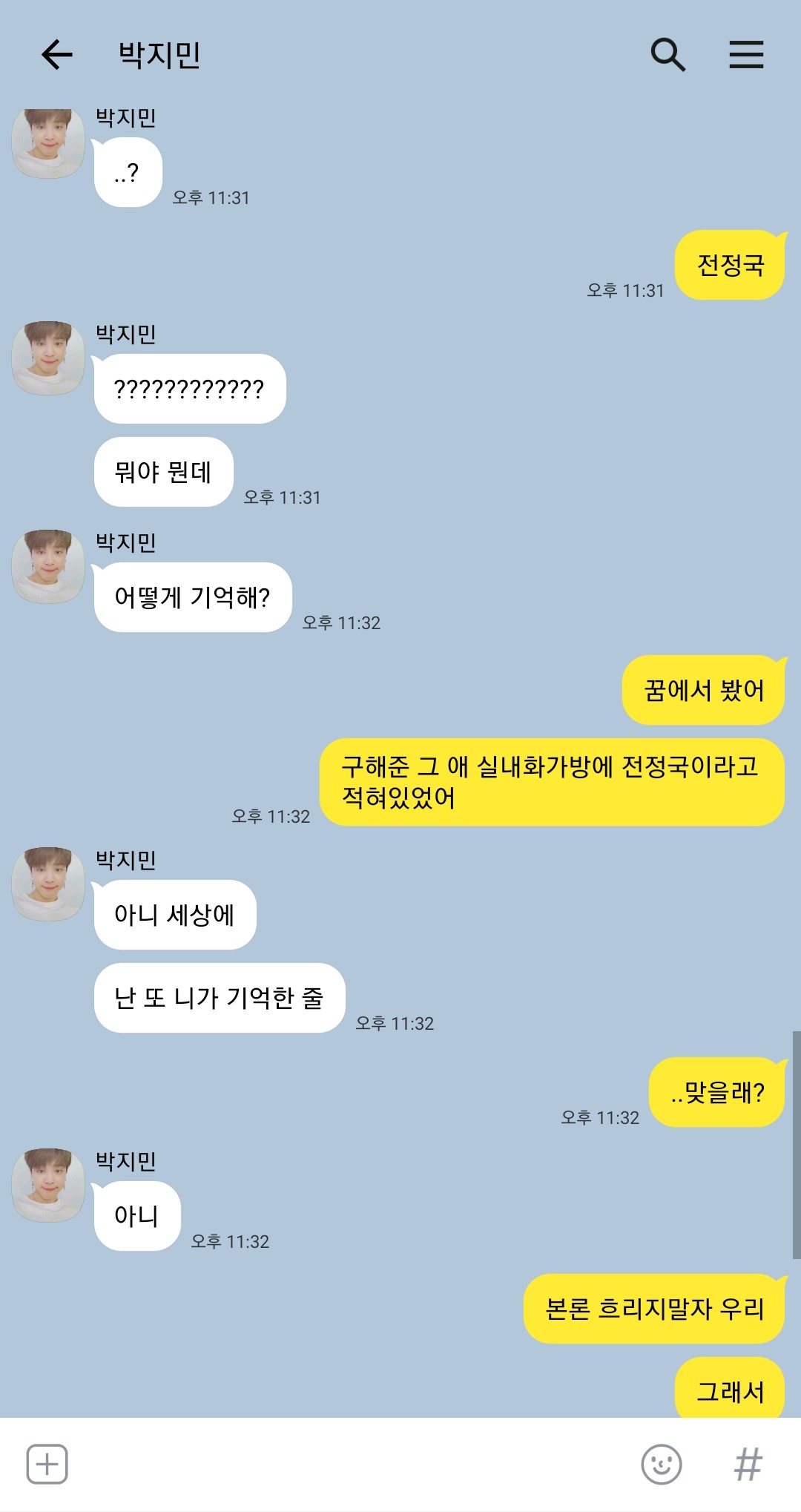Open 박지민's profile picture beside '..?'
Screen dimensions: 801x1512
pyautogui.click(x=48, y=143)
